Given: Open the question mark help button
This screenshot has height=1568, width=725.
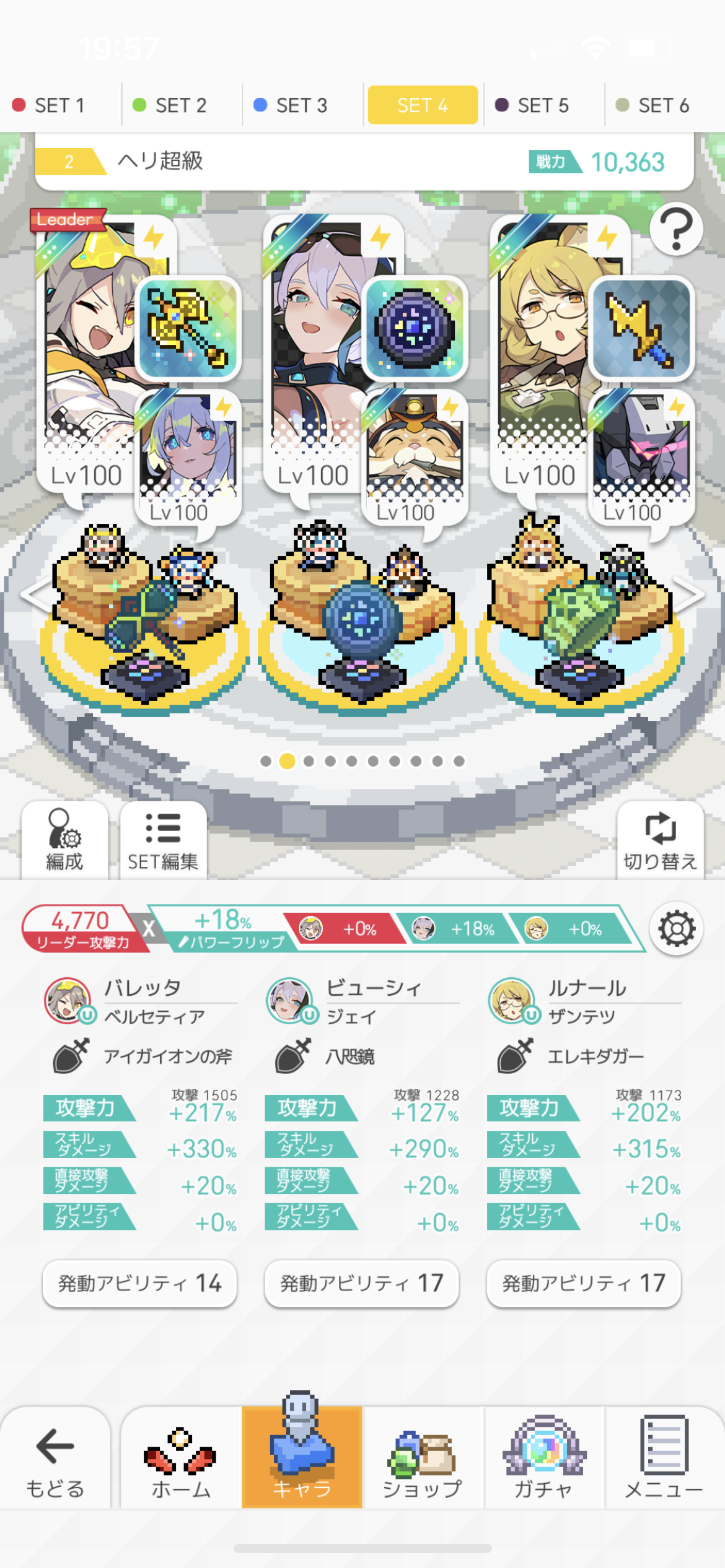Looking at the screenshot, I should click(x=676, y=229).
